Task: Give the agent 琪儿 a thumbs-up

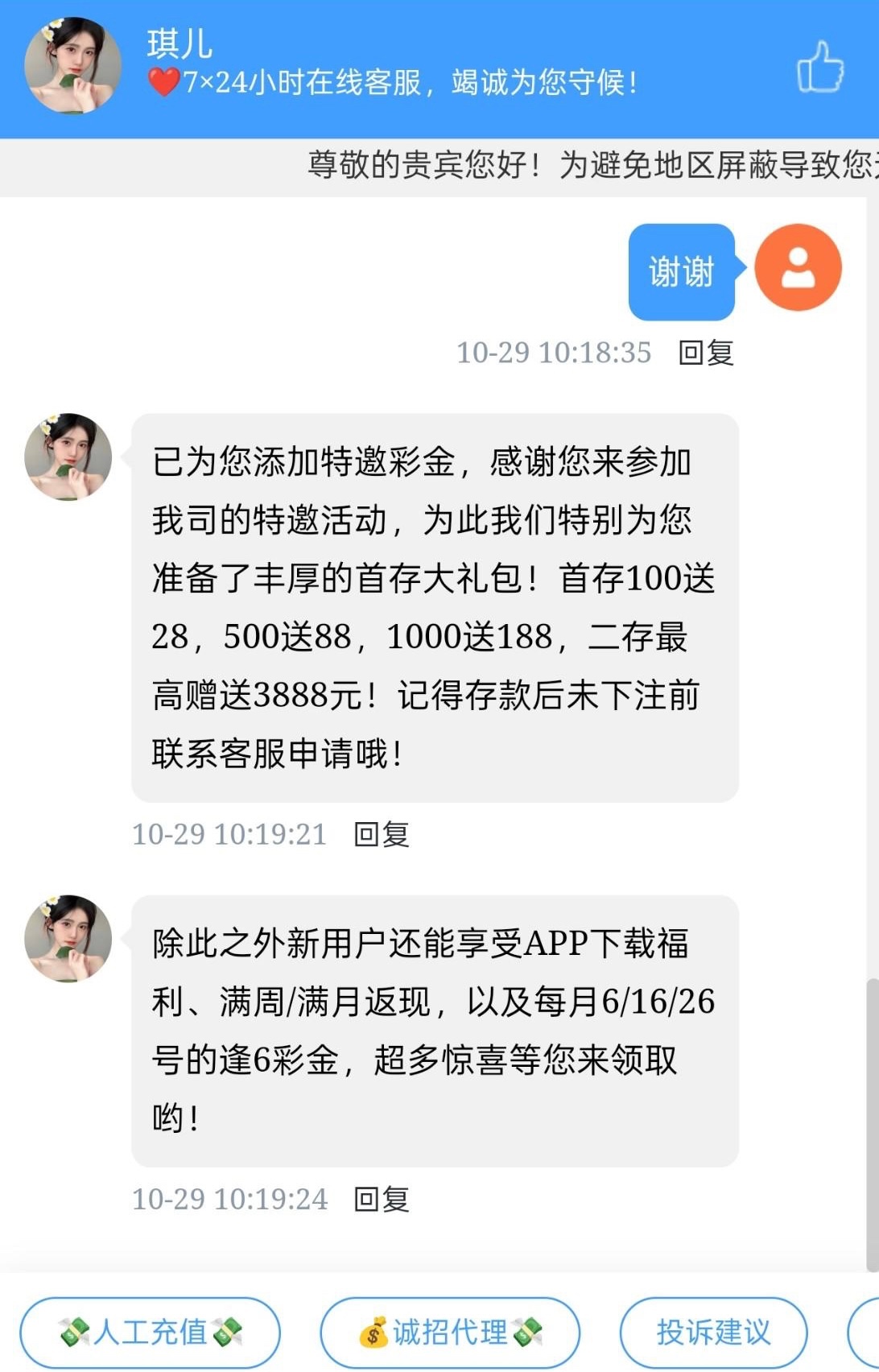Action: (x=819, y=67)
